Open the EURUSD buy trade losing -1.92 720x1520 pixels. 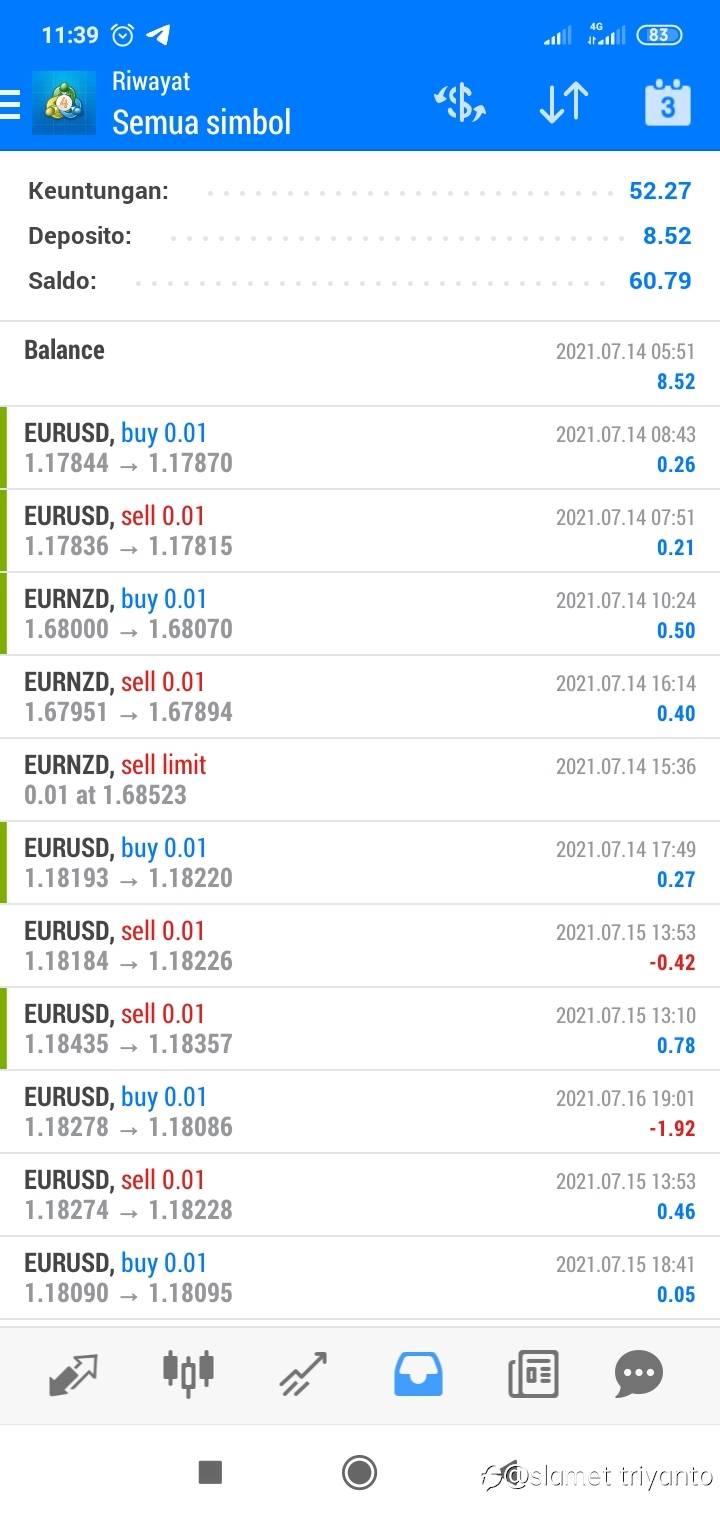[x=360, y=1112]
